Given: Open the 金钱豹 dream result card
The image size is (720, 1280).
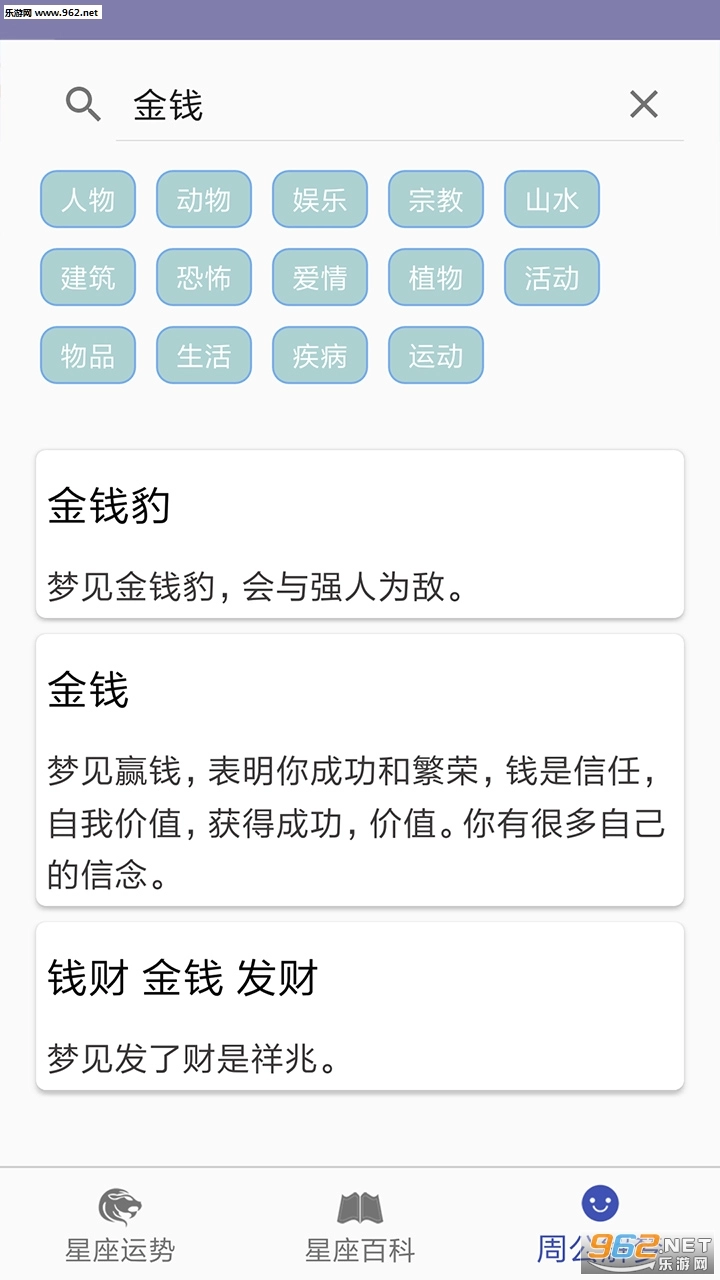Looking at the screenshot, I should tap(359, 533).
